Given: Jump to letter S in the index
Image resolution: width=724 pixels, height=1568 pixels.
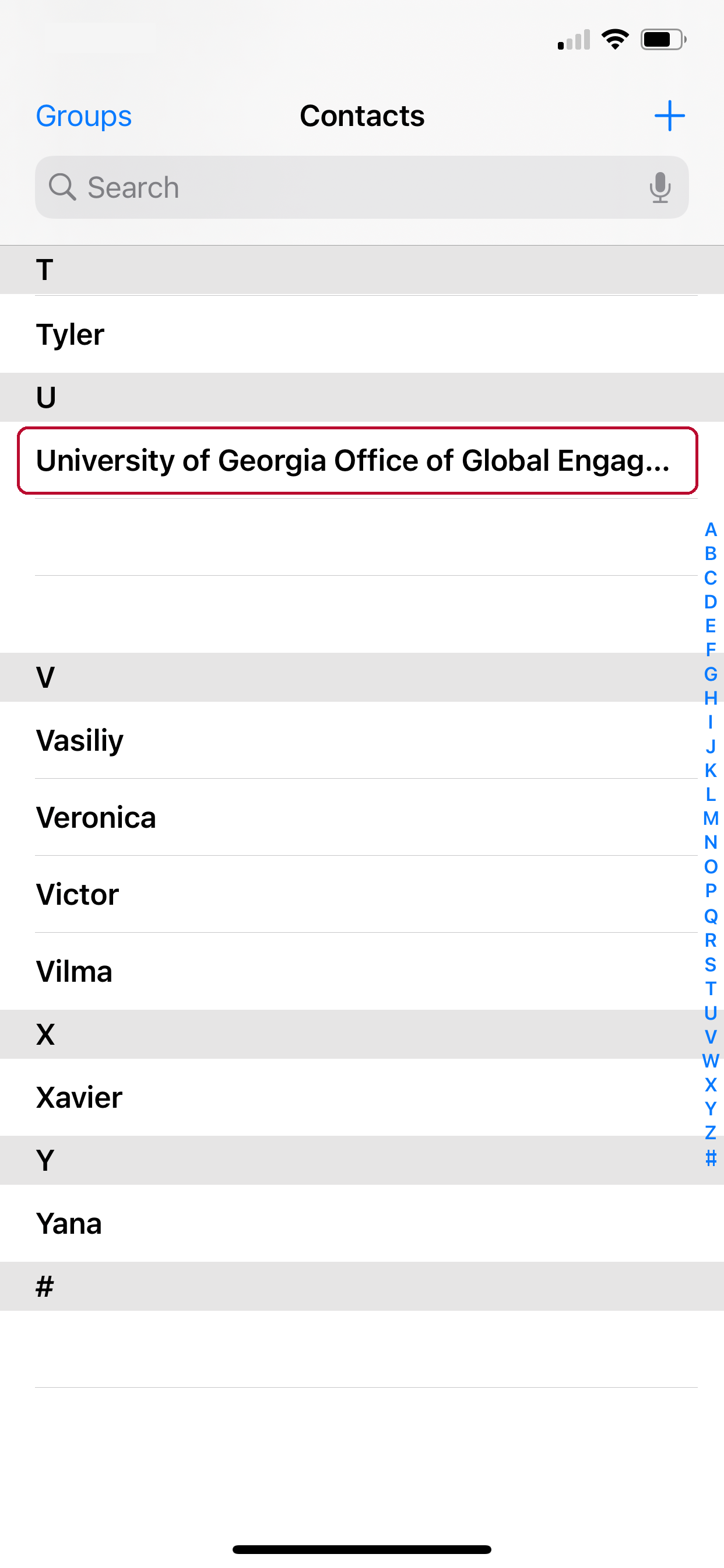Looking at the screenshot, I should [x=710, y=964].
